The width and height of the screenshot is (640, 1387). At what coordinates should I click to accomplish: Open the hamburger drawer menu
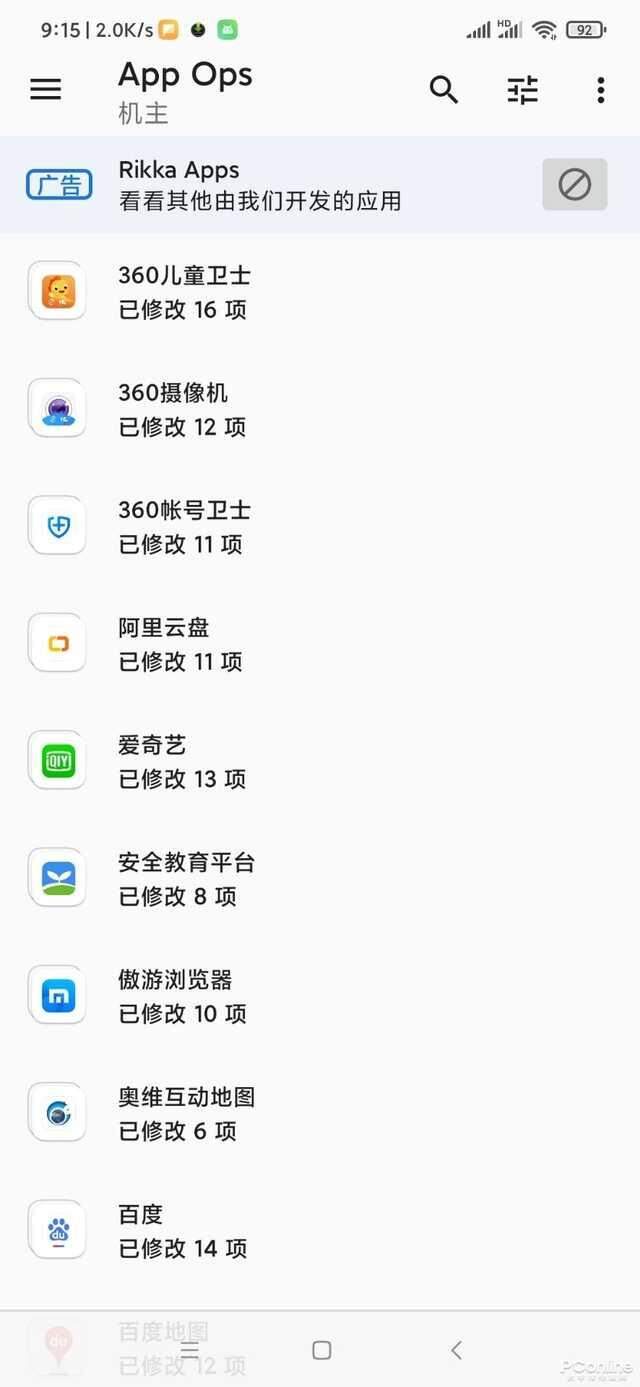46,90
